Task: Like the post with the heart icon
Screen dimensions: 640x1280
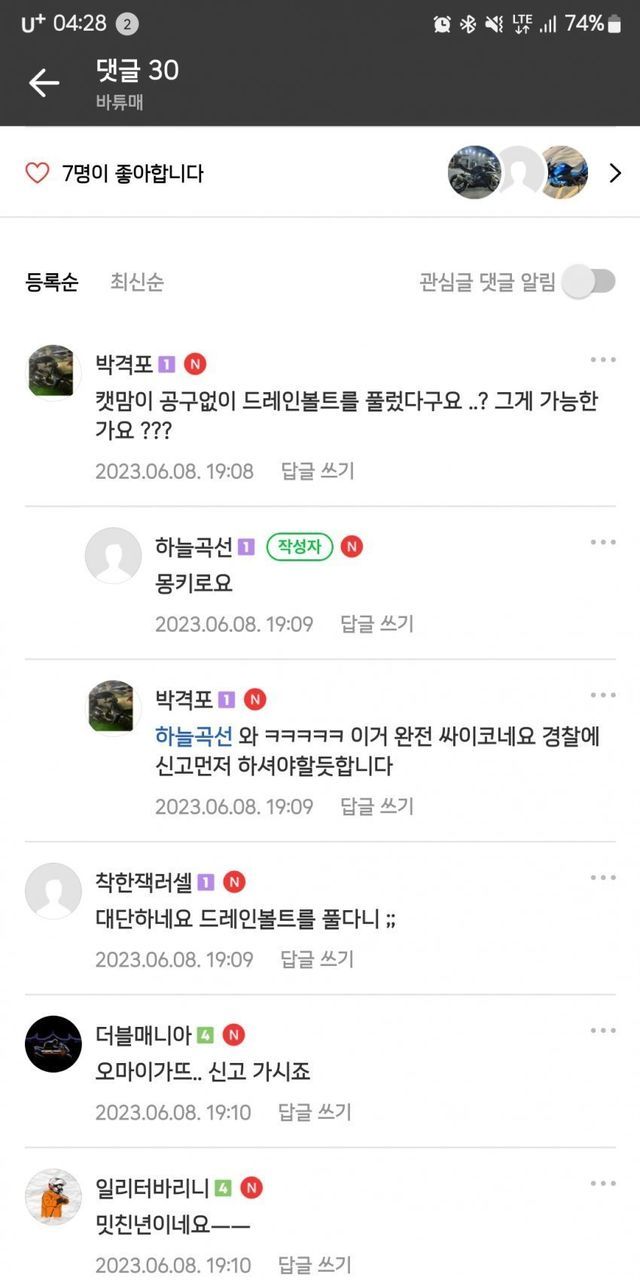Action: coord(37,173)
